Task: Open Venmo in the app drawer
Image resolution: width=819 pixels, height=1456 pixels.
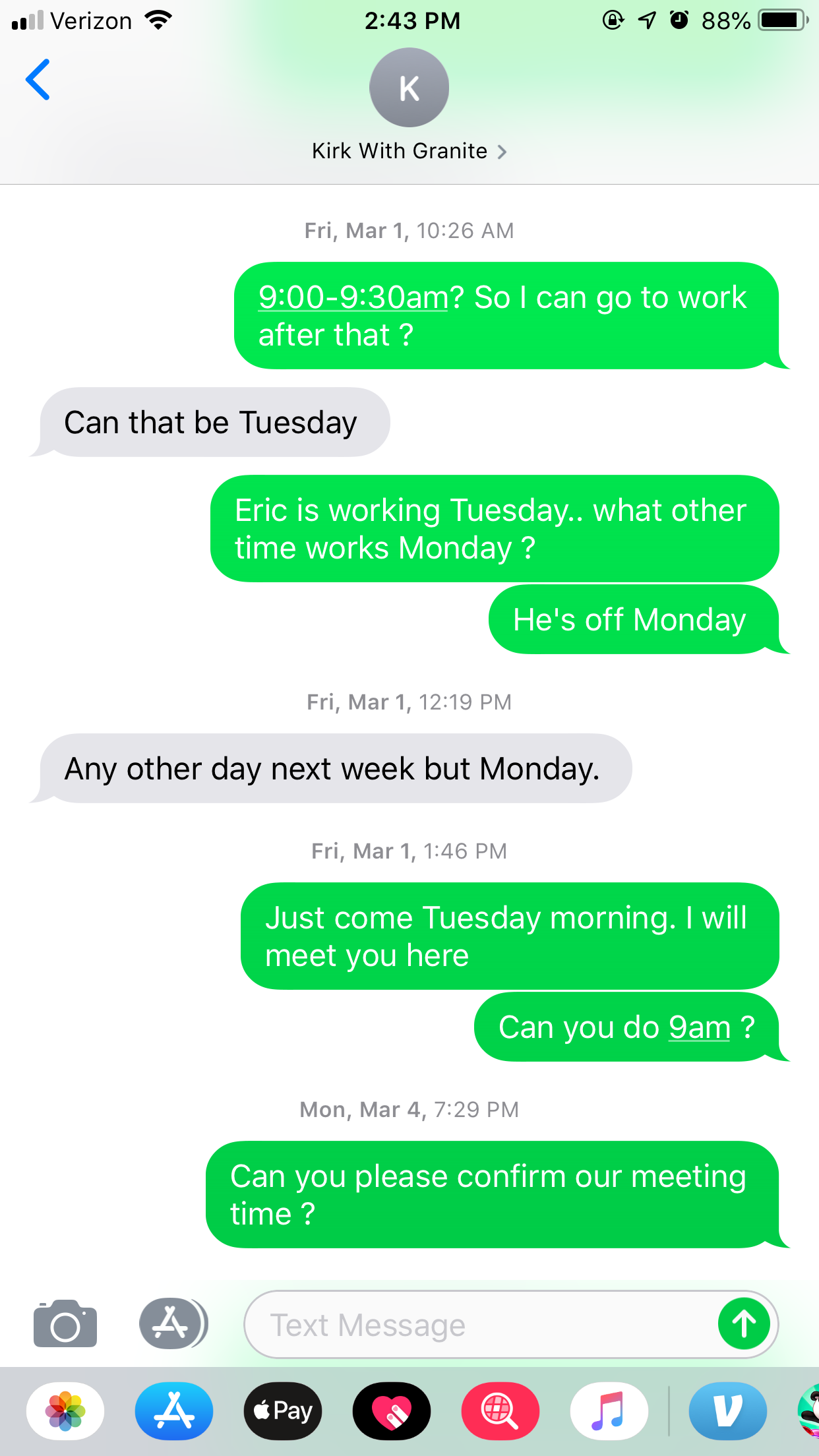Action: [x=728, y=1411]
